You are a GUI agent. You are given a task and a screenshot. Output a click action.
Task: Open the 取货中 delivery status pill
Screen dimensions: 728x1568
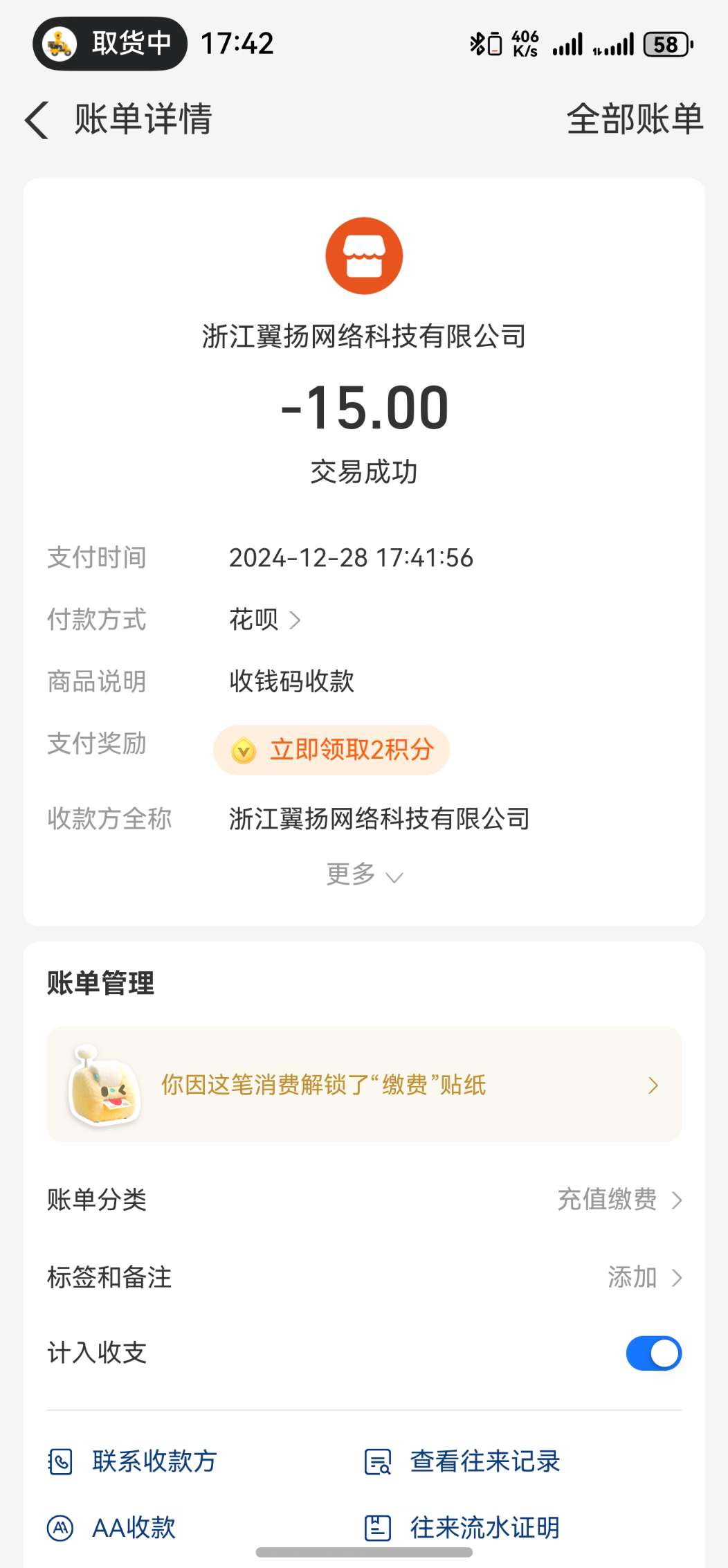(110, 44)
